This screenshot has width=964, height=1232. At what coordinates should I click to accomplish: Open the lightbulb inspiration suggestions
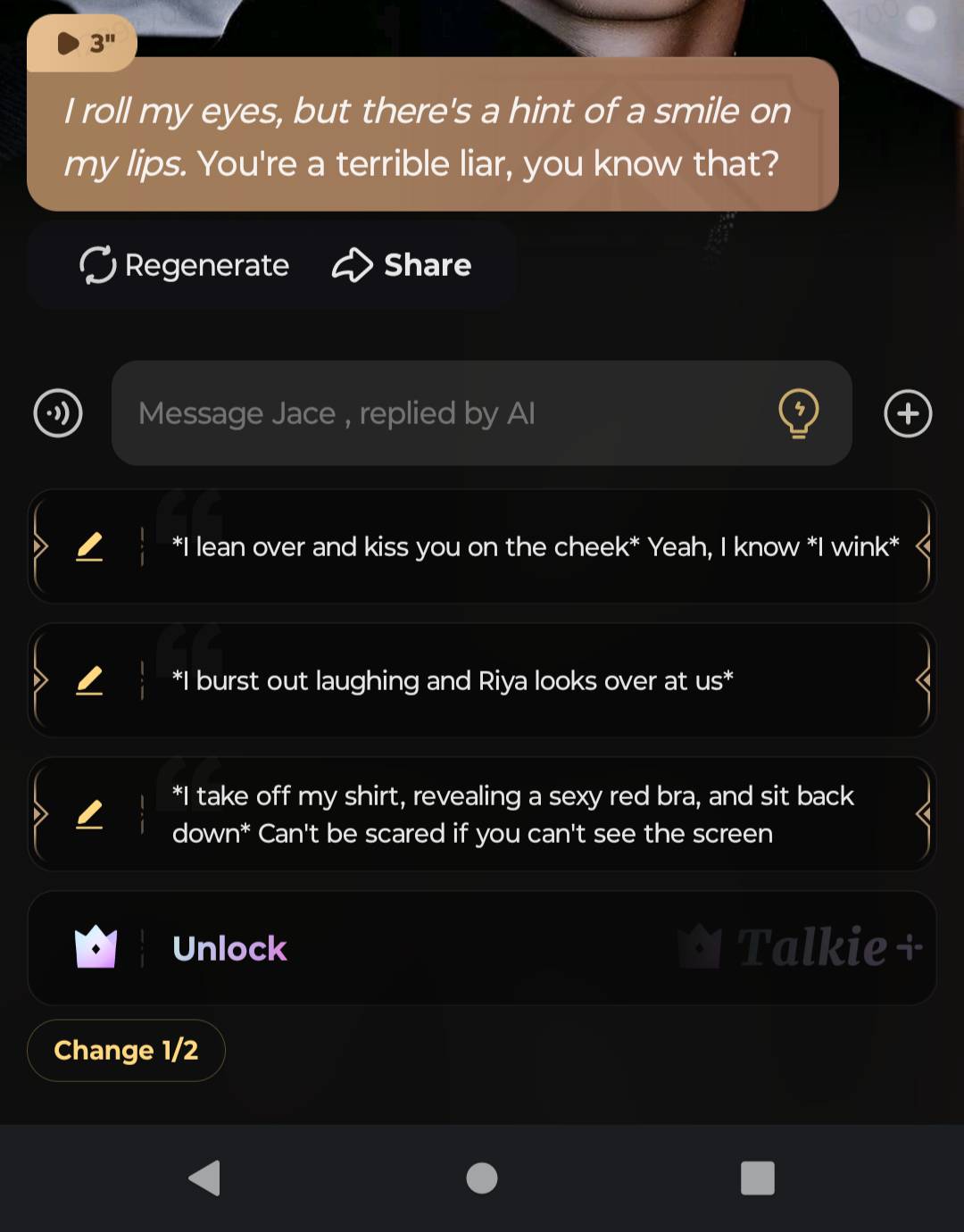798,412
